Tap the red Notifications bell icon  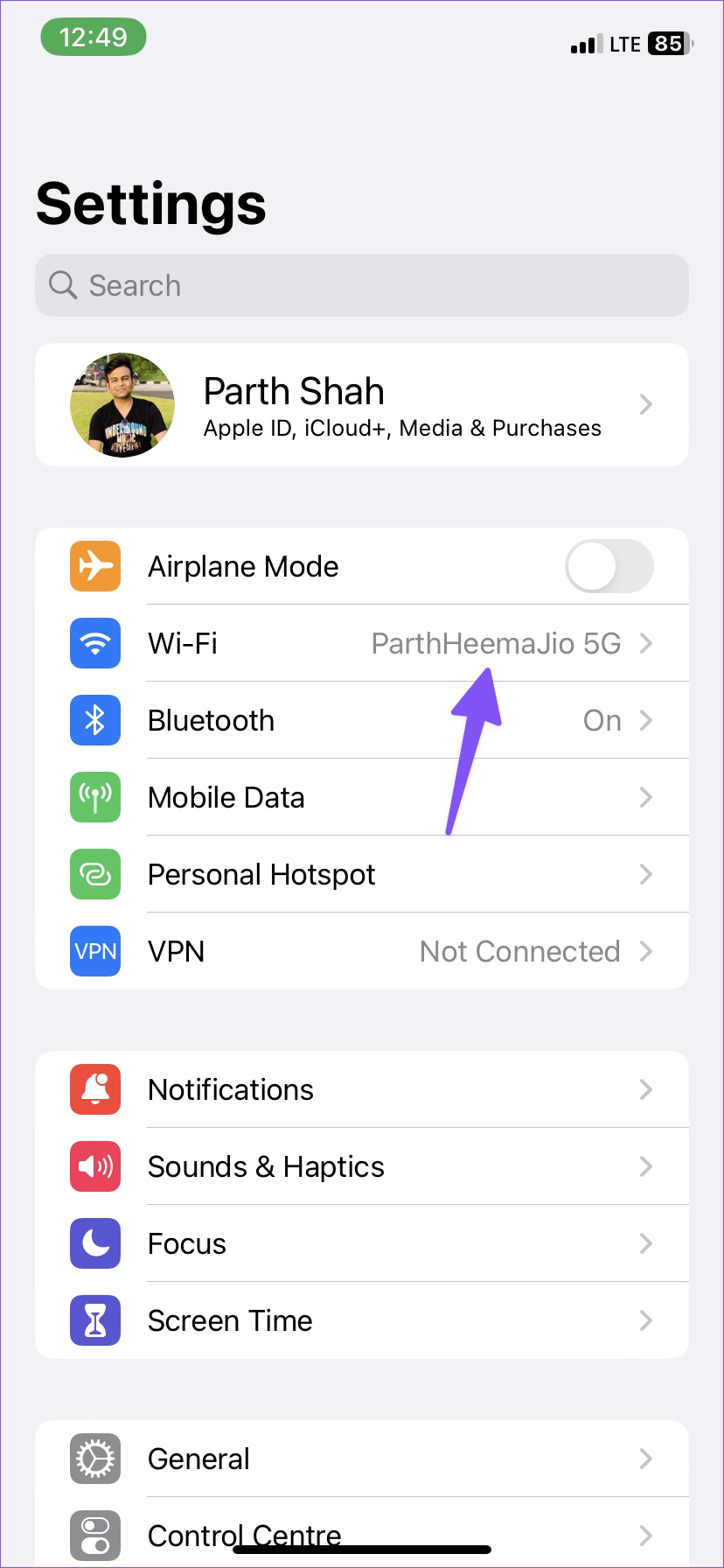[x=94, y=1089]
